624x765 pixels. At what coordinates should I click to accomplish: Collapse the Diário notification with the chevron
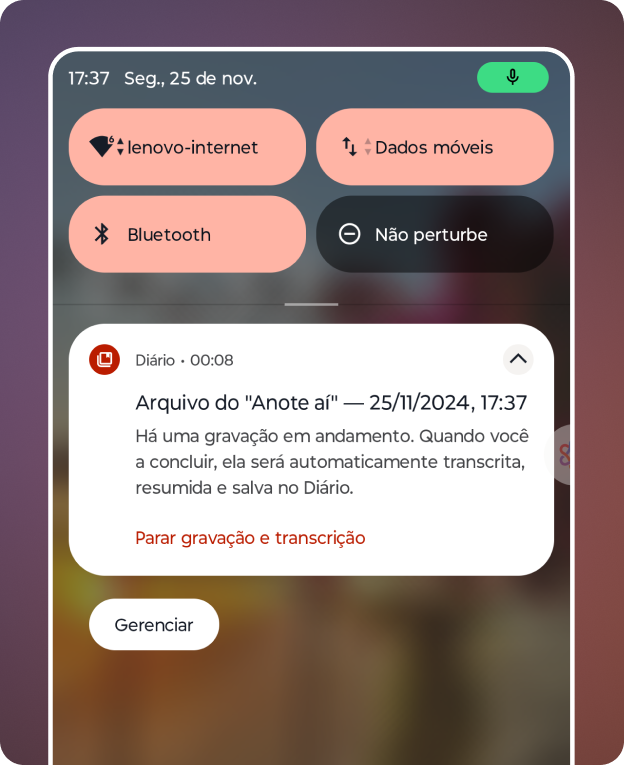[x=517, y=359]
